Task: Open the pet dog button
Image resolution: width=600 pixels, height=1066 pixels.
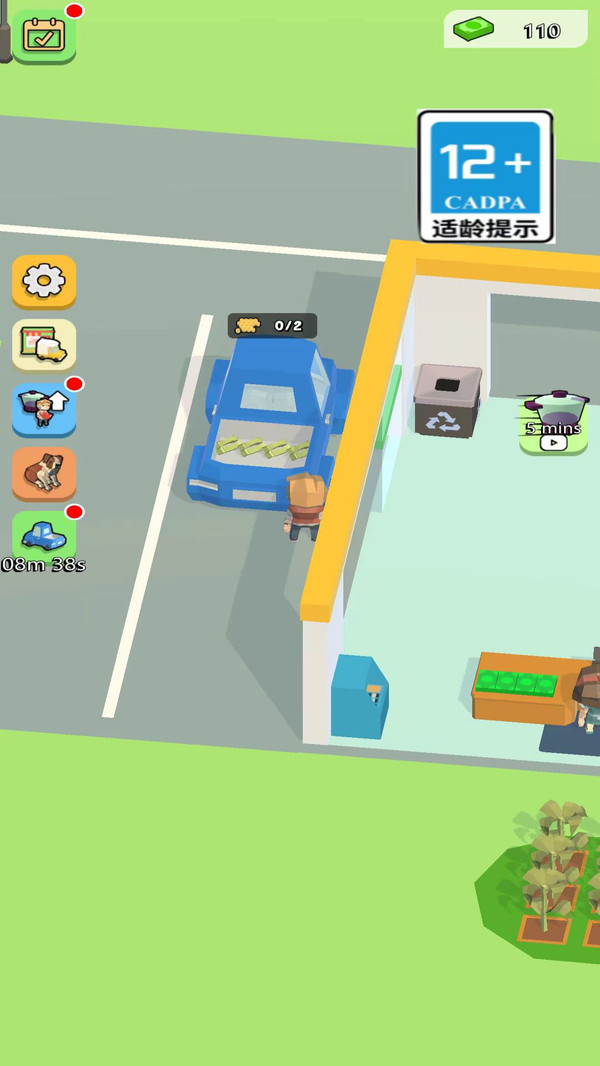Action: [x=44, y=473]
